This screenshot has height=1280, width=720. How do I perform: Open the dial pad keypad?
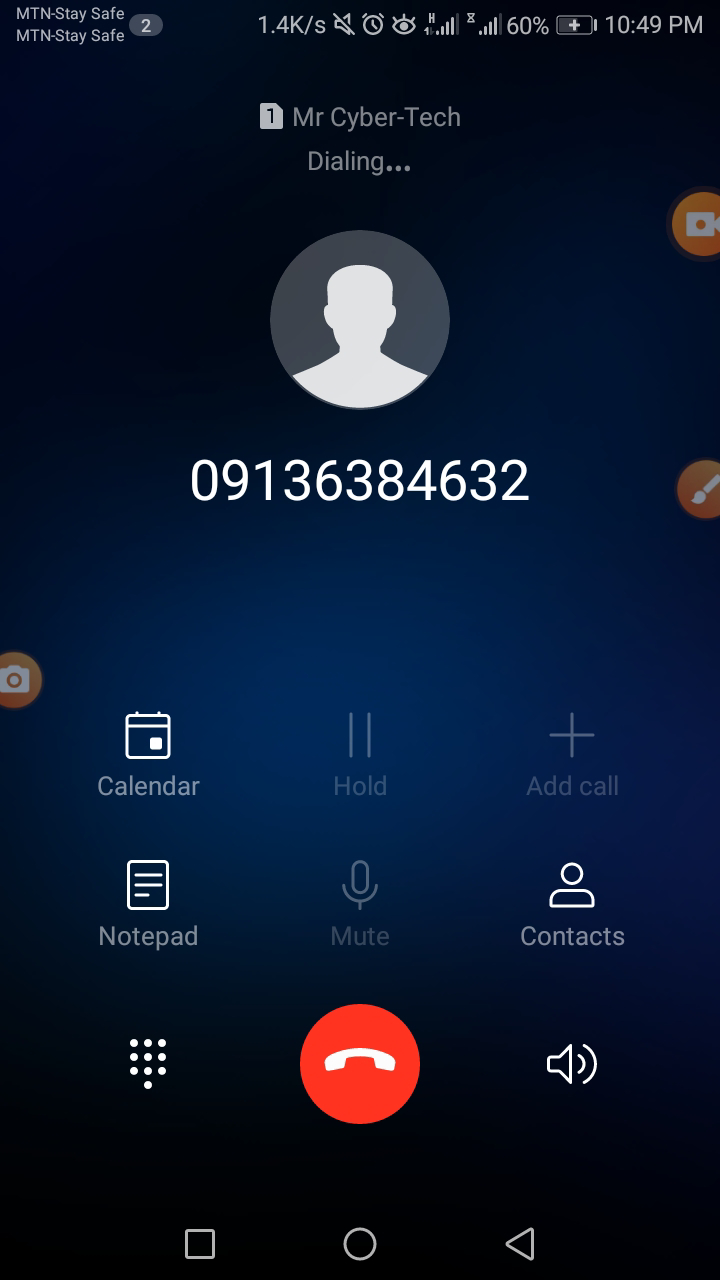click(x=148, y=1063)
